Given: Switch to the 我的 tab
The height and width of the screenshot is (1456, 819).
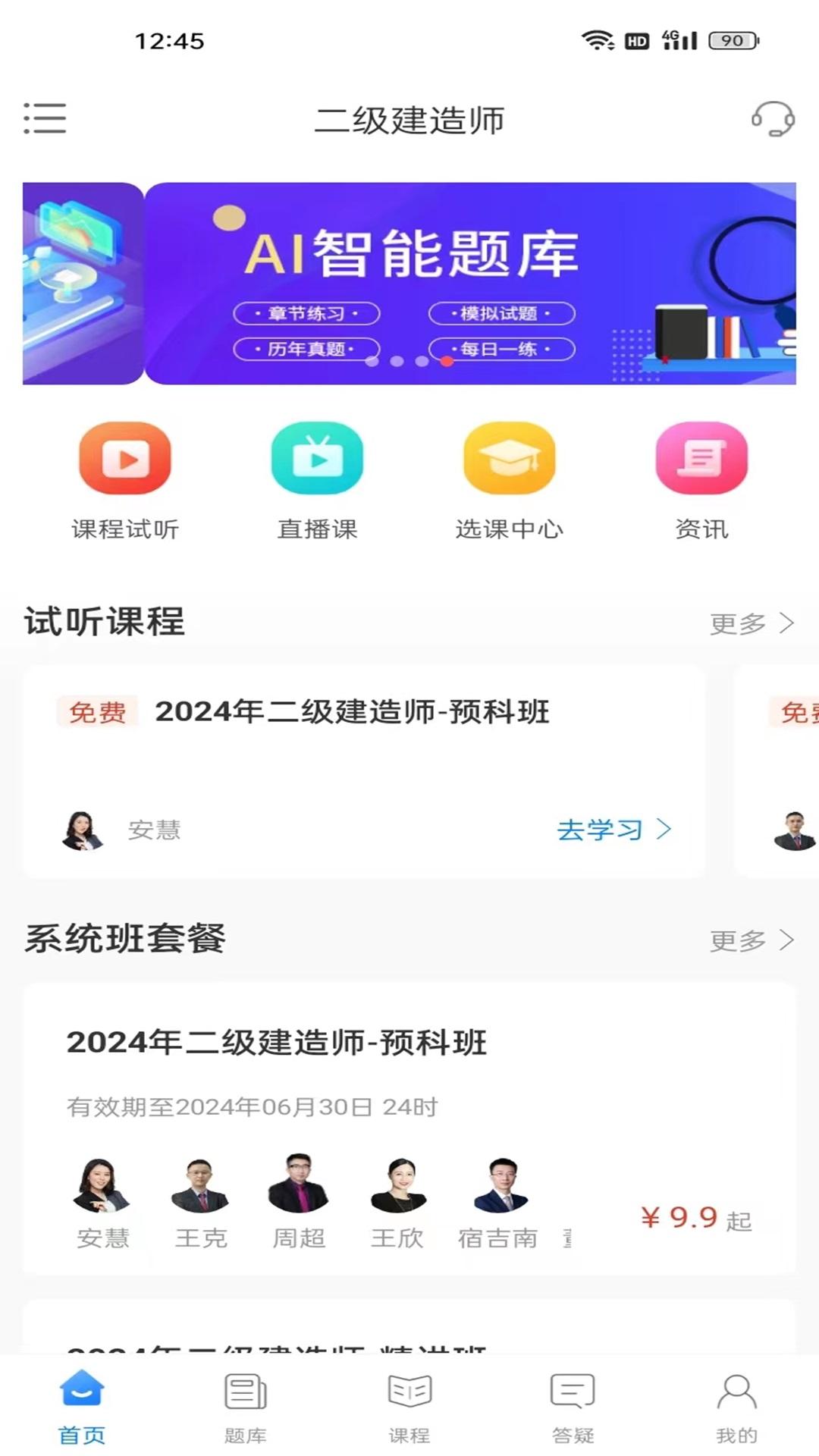Looking at the screenshot, I should pos(736,1407).
